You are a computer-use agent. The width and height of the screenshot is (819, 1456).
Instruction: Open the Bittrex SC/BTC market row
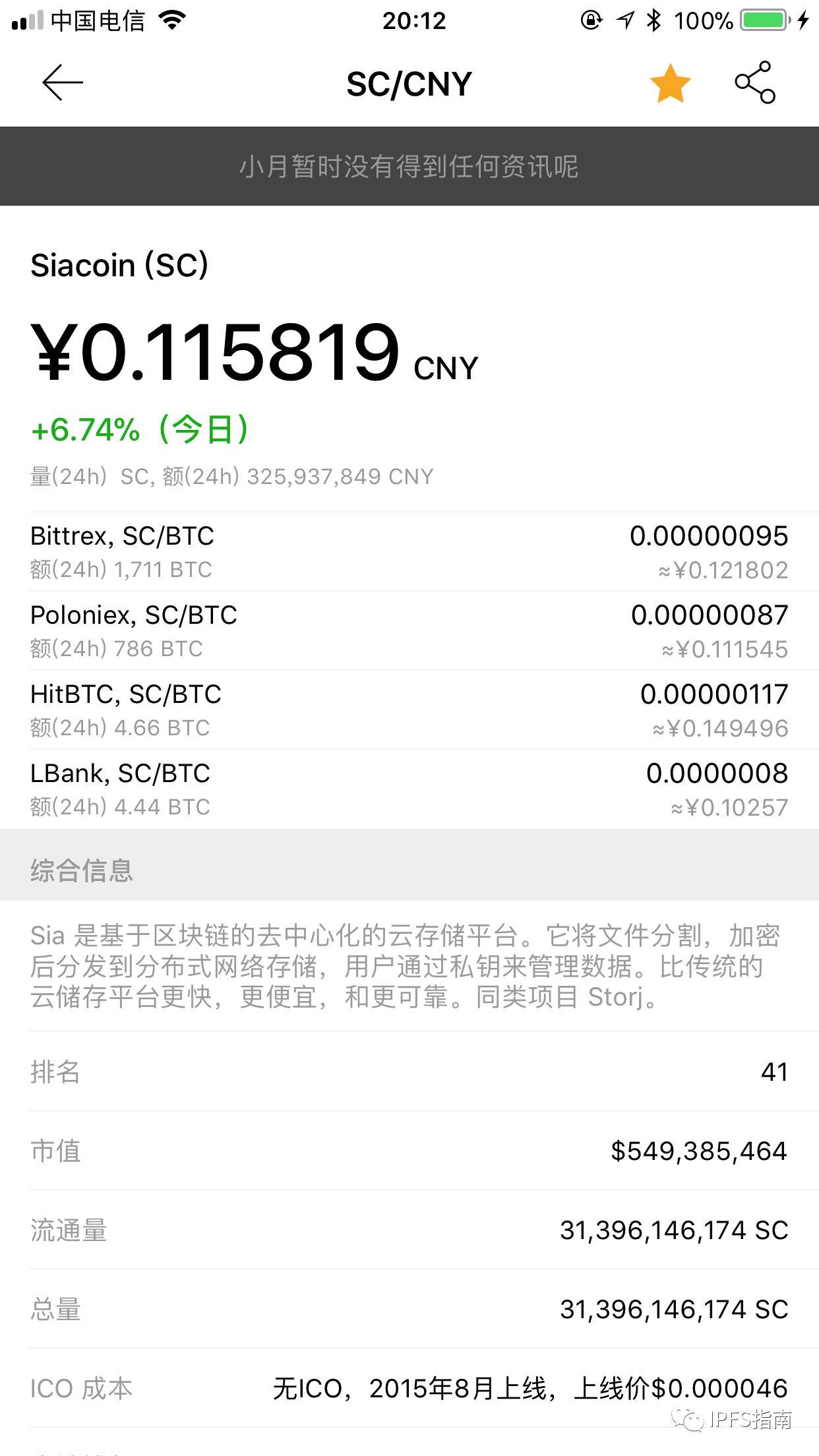(x=409, y=552)
